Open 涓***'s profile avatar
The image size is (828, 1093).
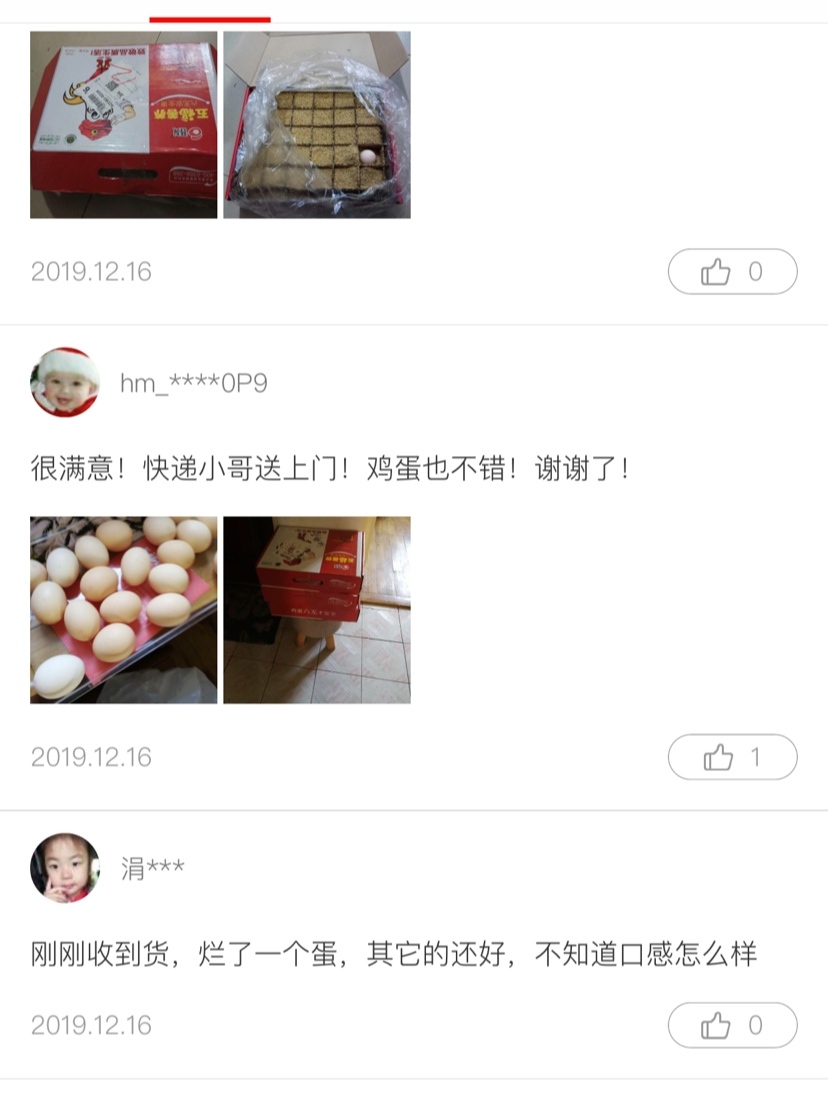pos(65,868)
